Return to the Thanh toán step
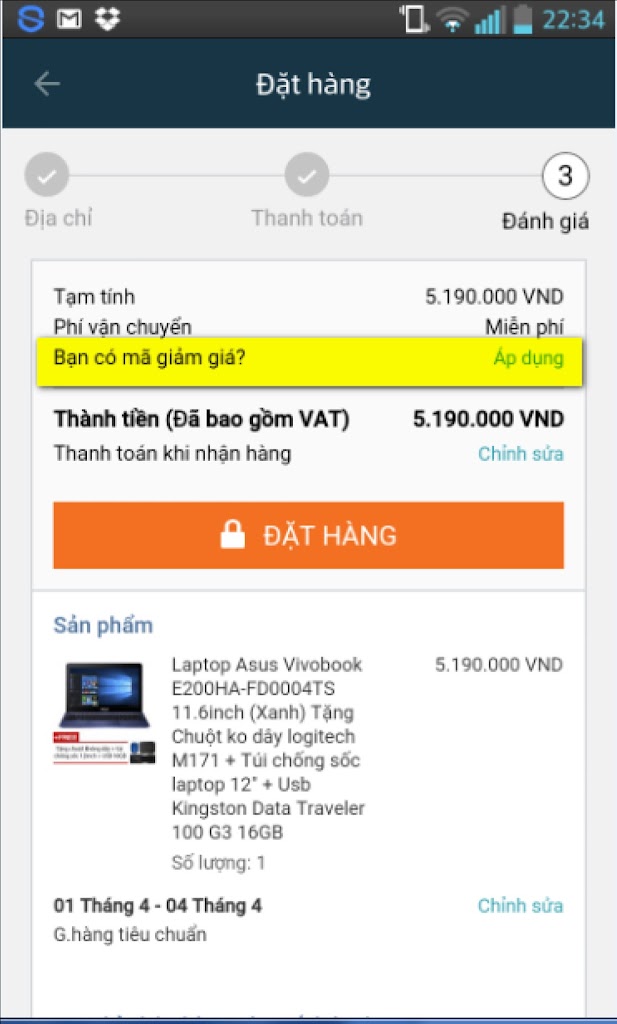 point(307,177)
